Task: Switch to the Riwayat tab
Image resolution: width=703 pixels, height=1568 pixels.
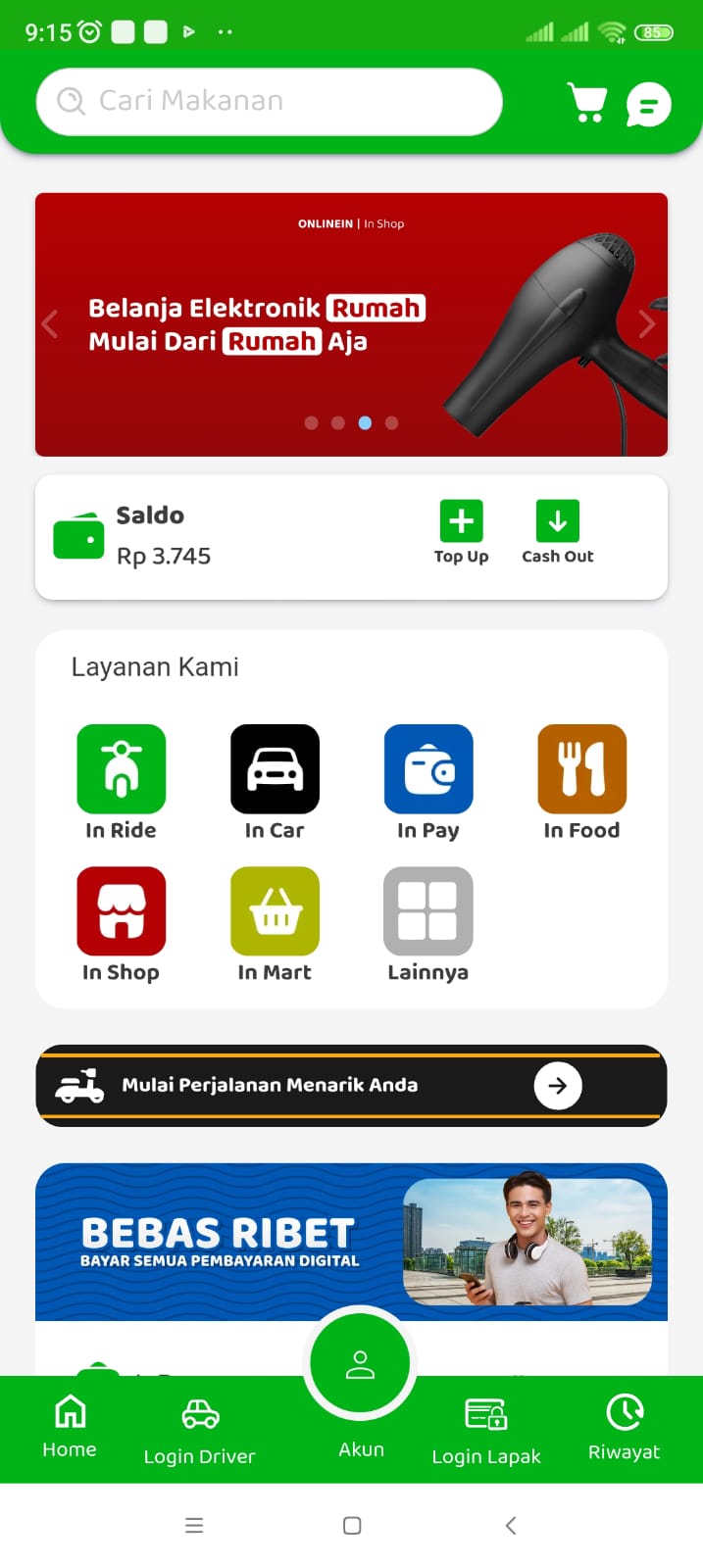Action: click(x=624, y=1428)
